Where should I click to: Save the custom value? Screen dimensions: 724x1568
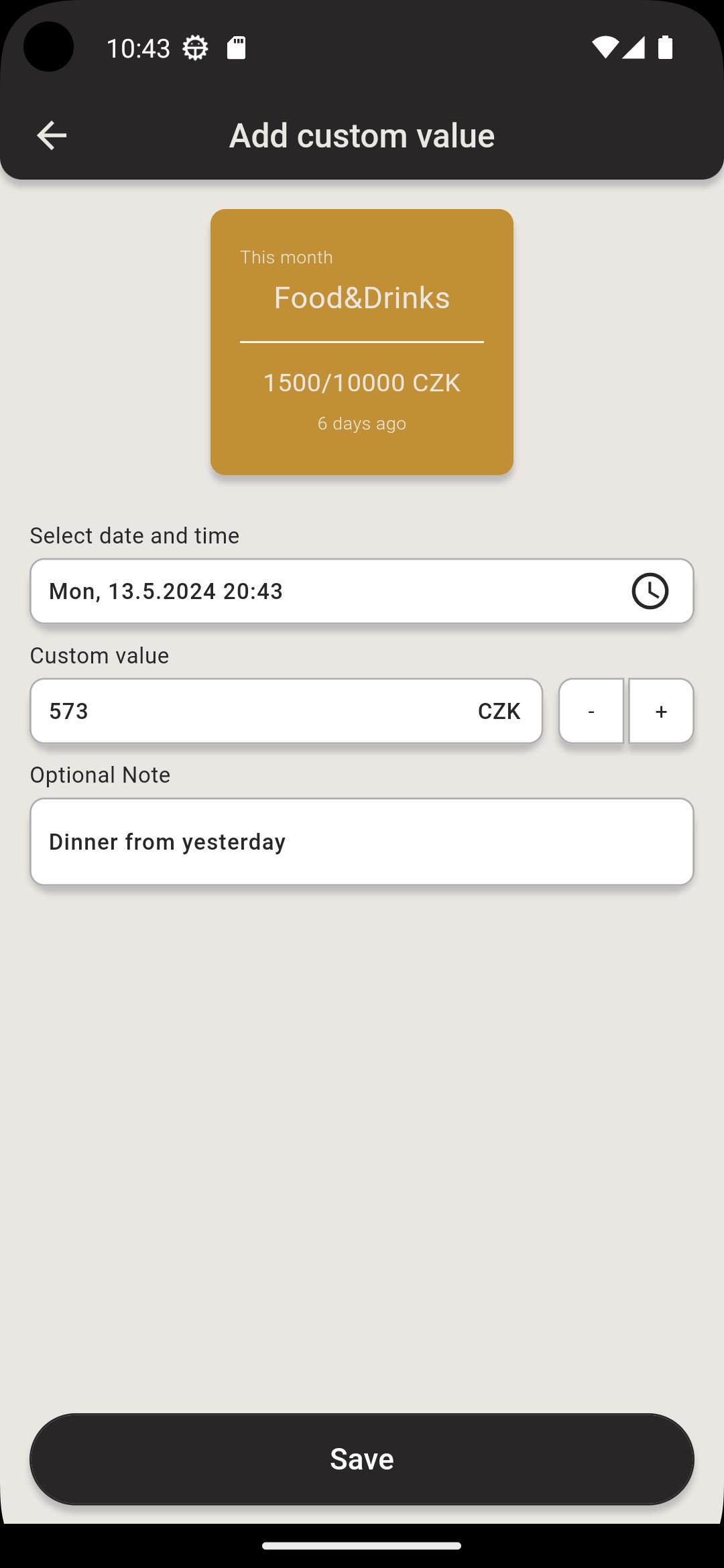coord(362,1459)
